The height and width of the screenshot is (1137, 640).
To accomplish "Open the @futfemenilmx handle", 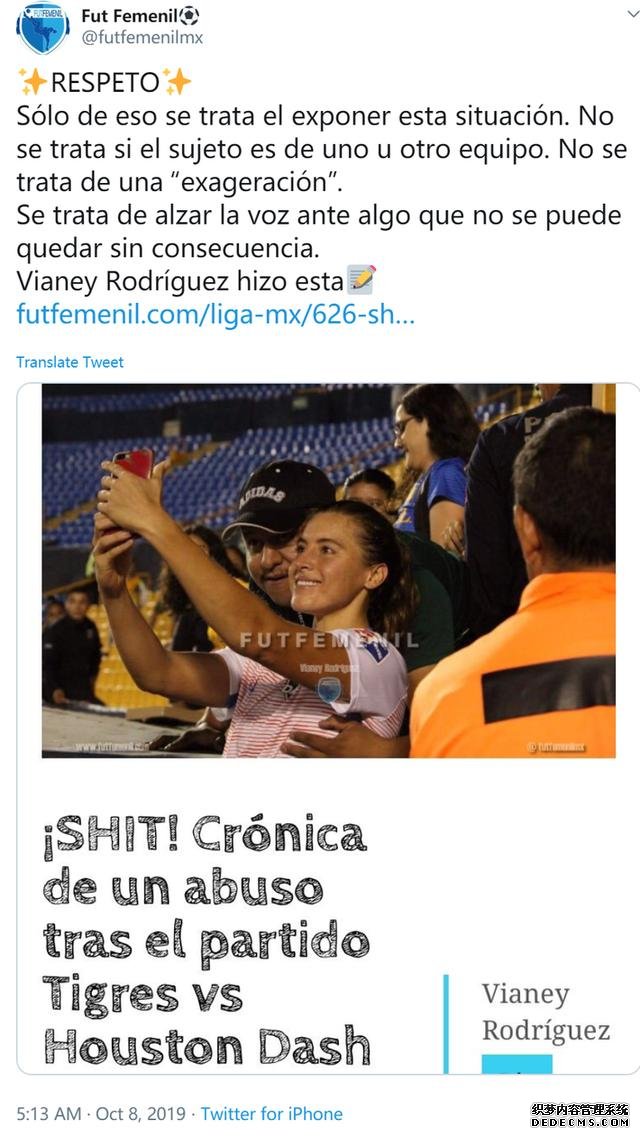I will point(141,40).
